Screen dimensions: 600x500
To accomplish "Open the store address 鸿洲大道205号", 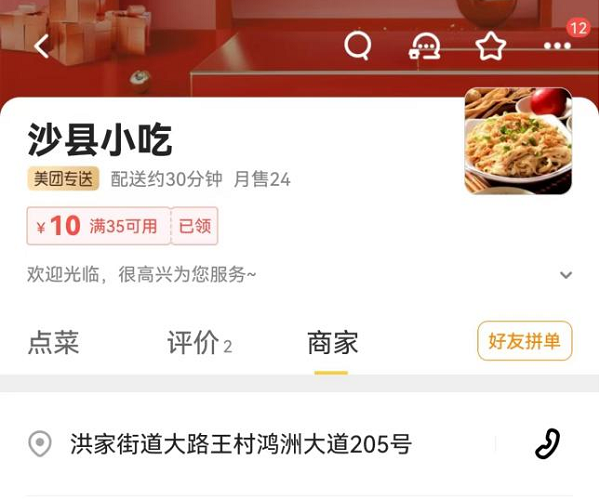I will pos(240,444).
